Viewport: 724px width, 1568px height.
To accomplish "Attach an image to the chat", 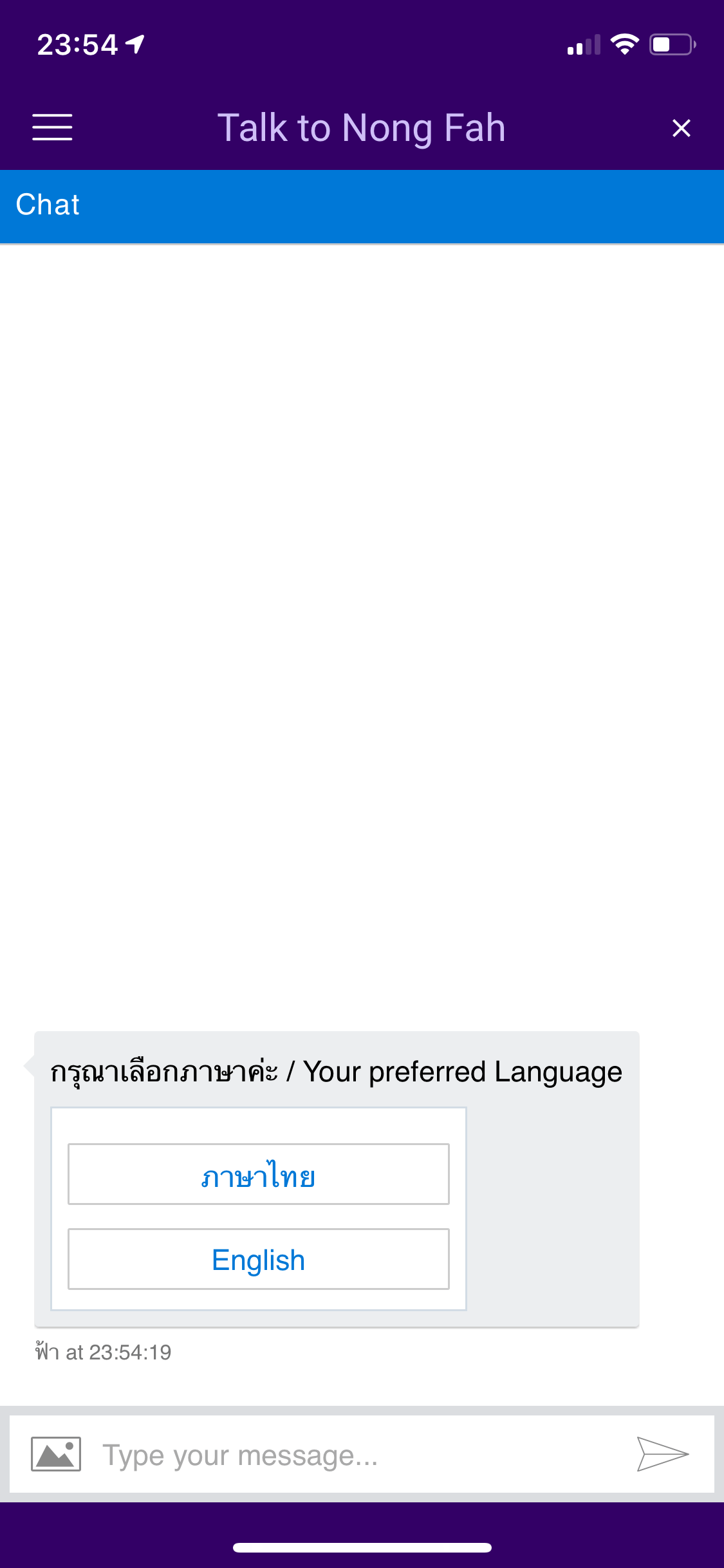I will [56, 1454].
